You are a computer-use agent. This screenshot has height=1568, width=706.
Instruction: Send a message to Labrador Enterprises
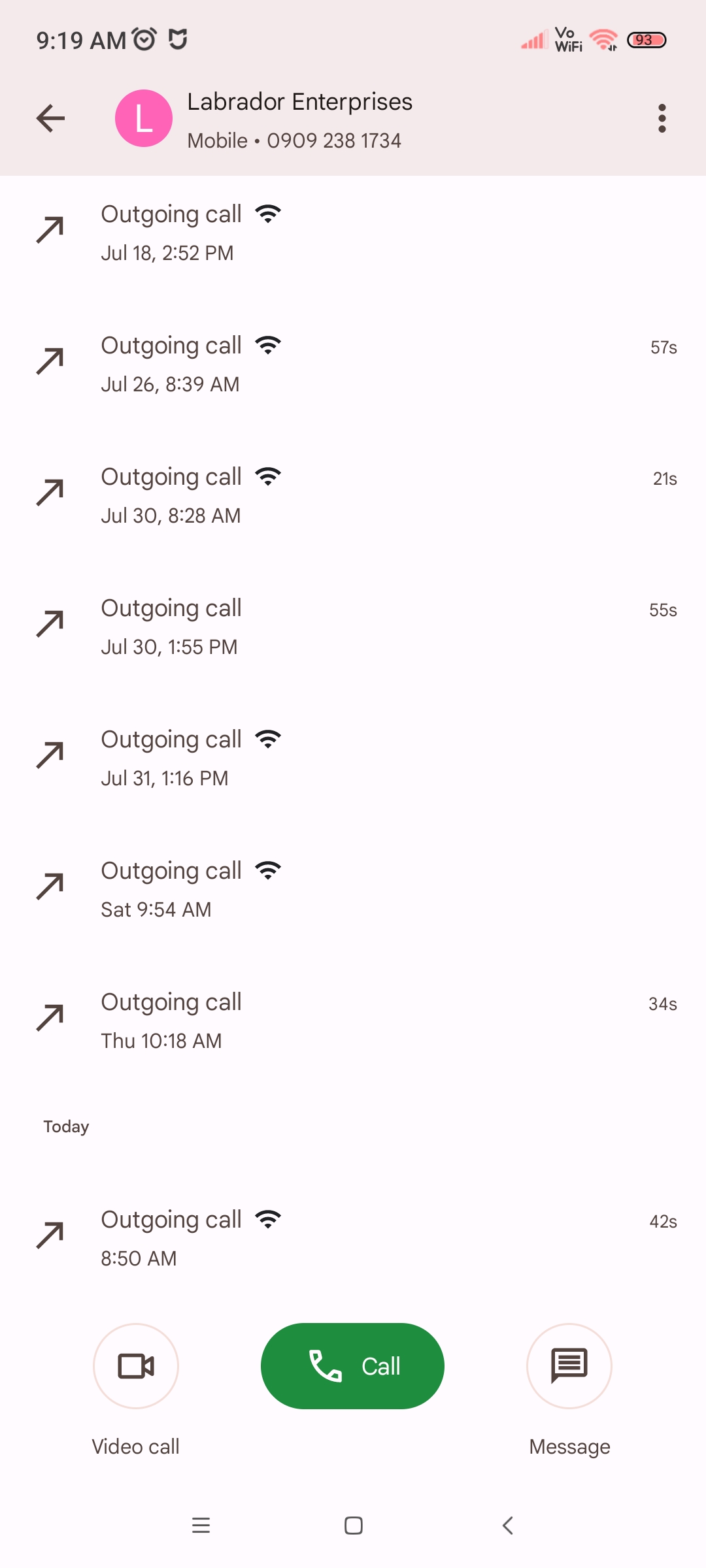click(x=569, y=1365)
